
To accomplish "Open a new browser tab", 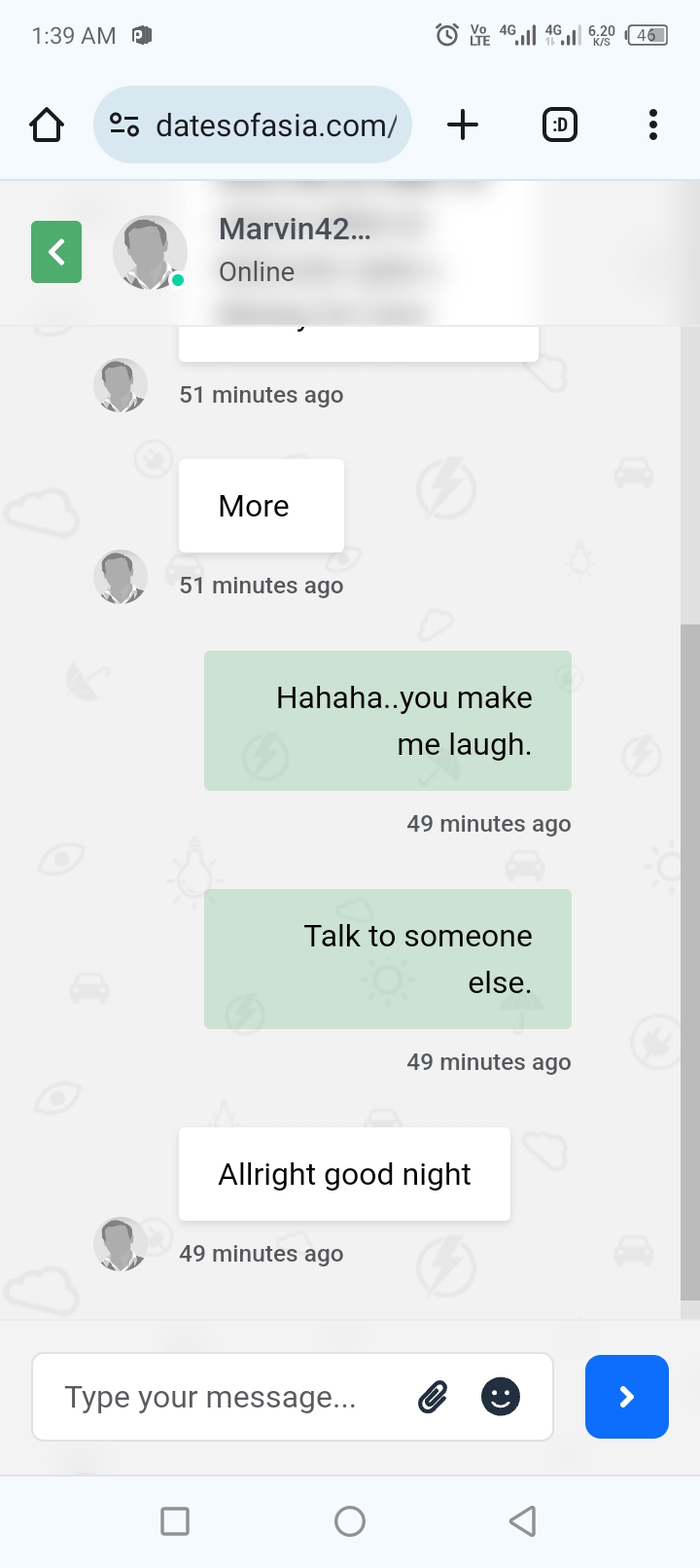I will [463, 125].
